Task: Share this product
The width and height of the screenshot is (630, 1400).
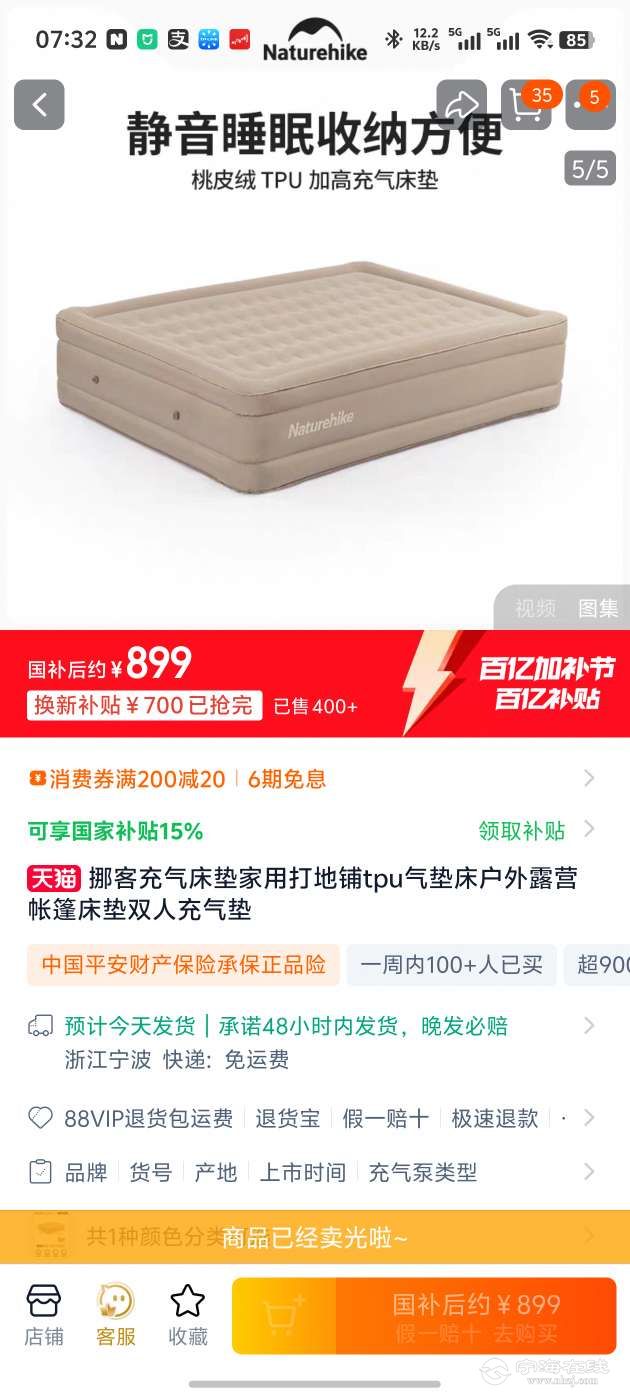Action: coord(461,105)
